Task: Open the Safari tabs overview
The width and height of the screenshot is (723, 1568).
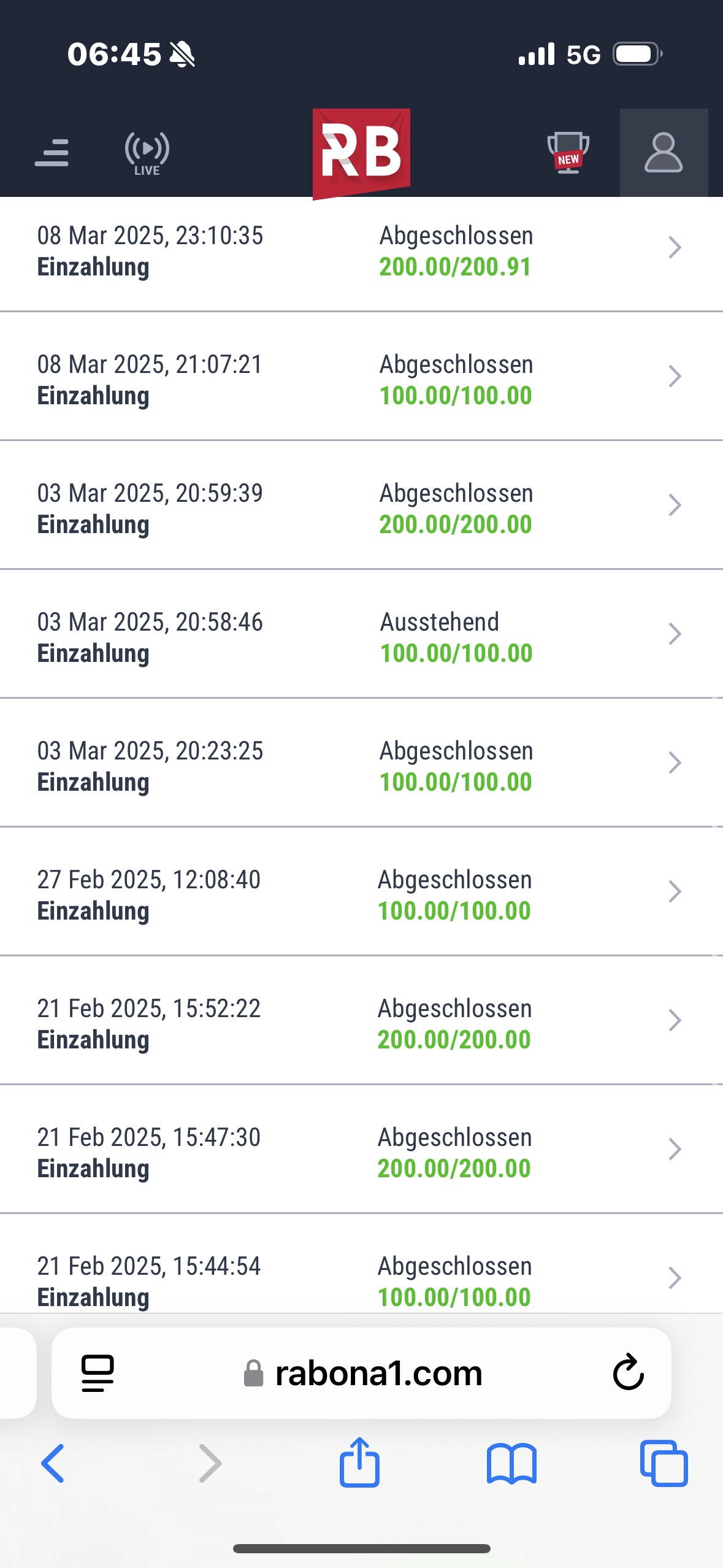Action: click(664, 1463)
